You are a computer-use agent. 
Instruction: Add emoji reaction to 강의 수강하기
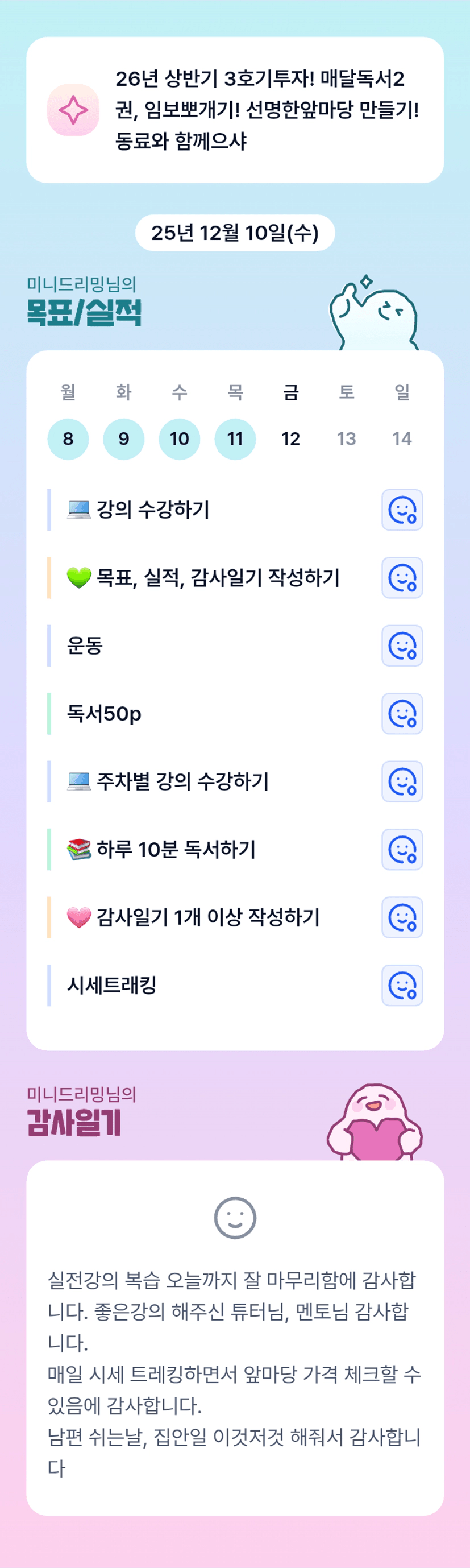point(402,510)
